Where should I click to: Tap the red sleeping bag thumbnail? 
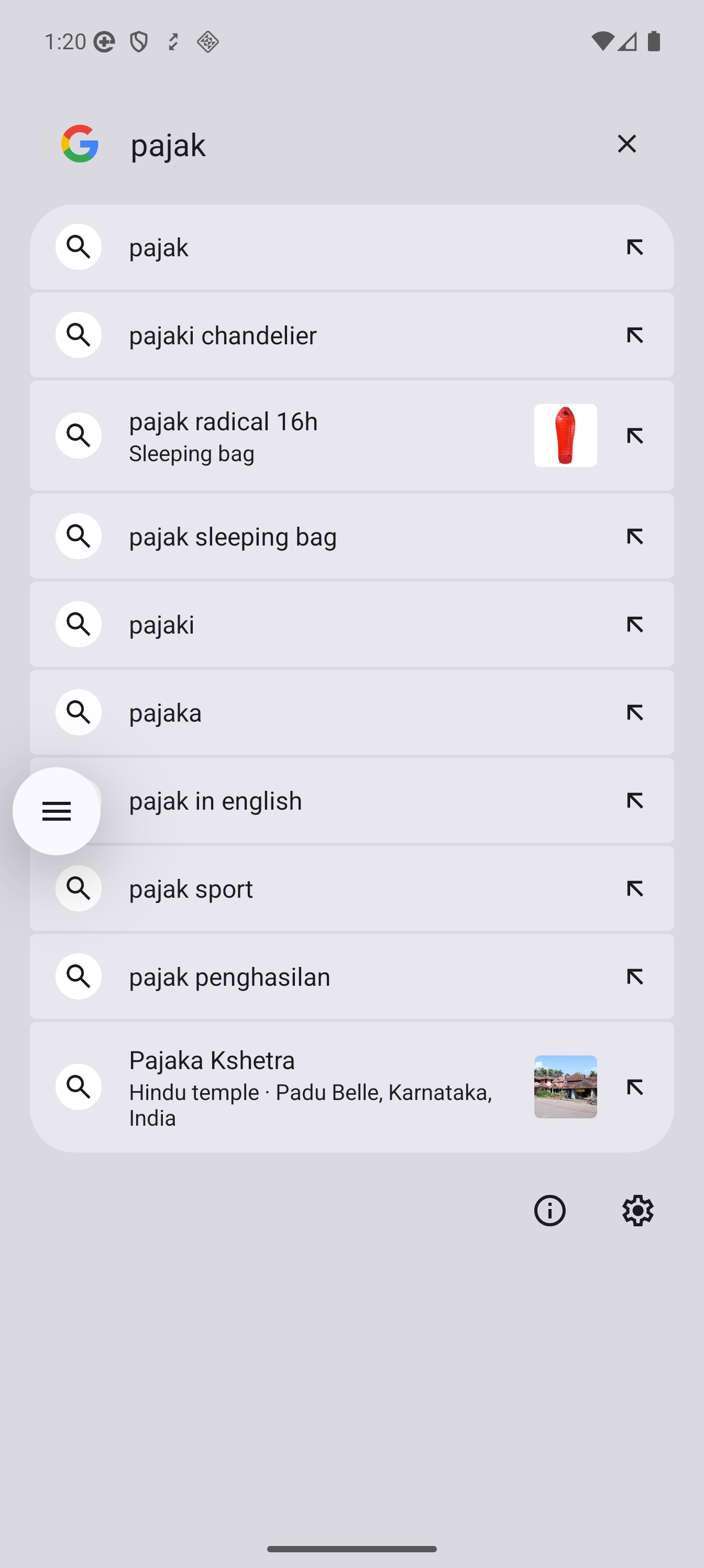point(565,434)
